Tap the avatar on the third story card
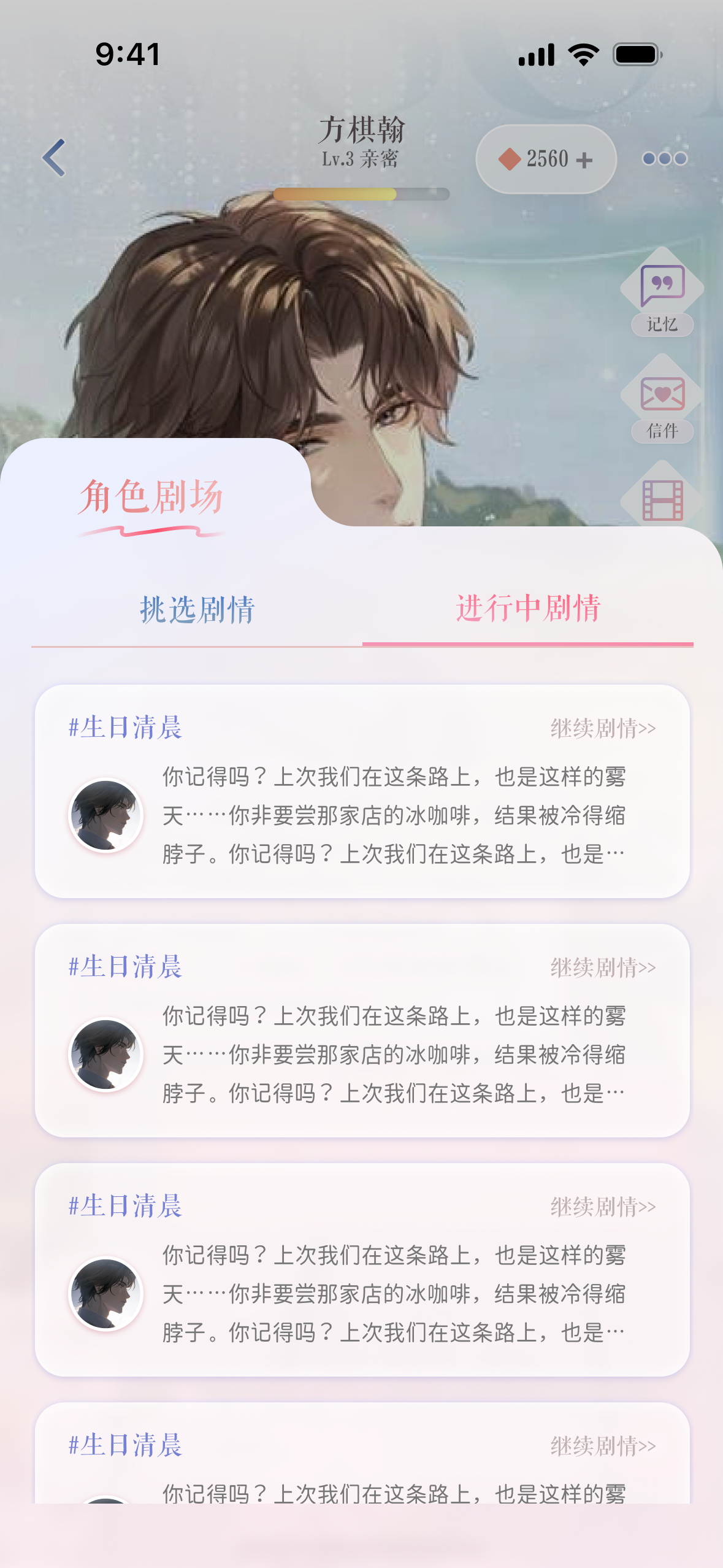The image size is (723, 1568). [x=105, y=1294]
